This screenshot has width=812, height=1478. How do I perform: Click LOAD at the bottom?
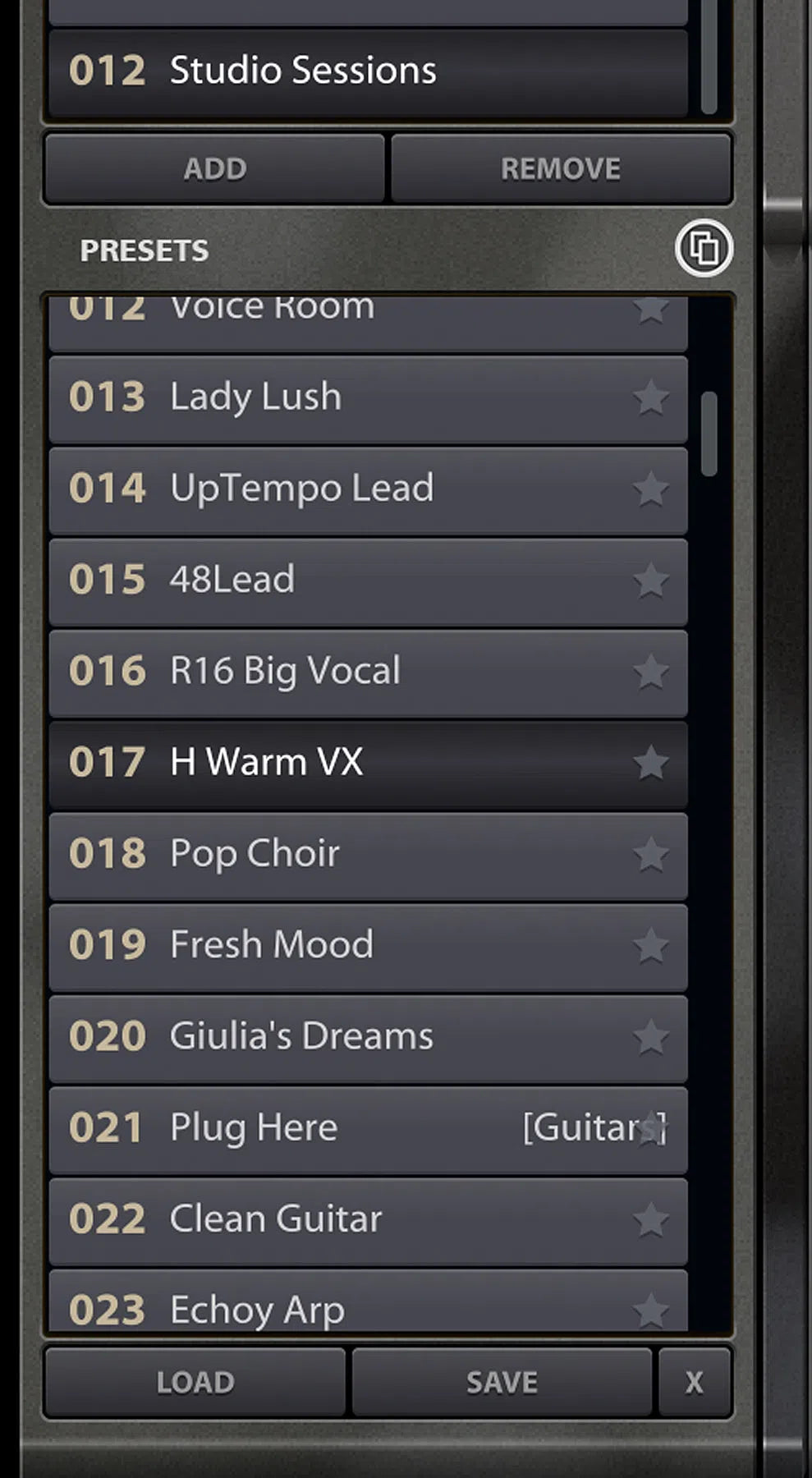[194, 1382]
